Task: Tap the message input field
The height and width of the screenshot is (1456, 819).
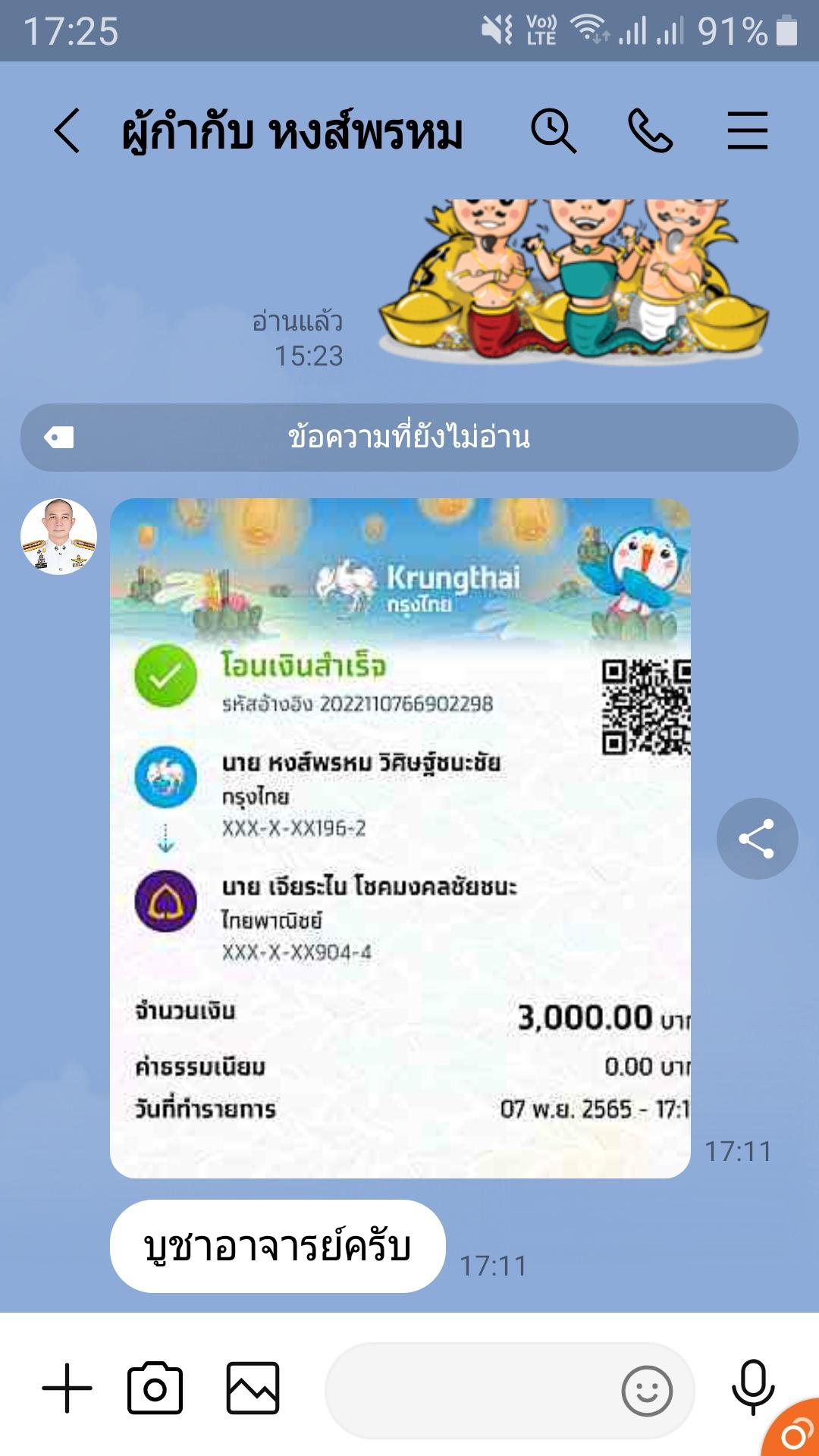Action: [470, 1390]
